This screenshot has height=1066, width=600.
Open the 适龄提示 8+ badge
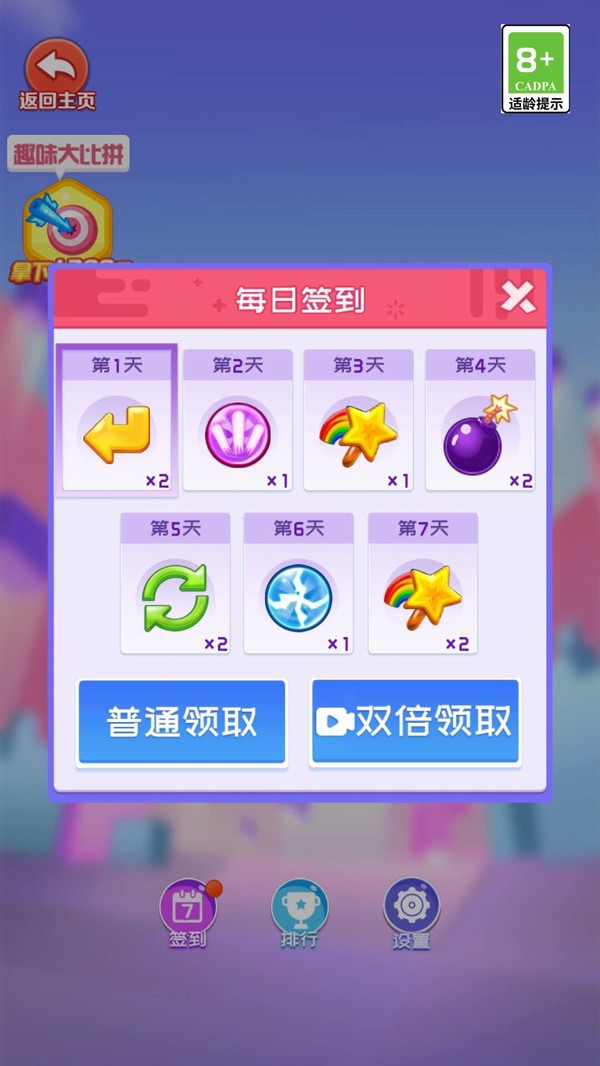pos(535,68)
